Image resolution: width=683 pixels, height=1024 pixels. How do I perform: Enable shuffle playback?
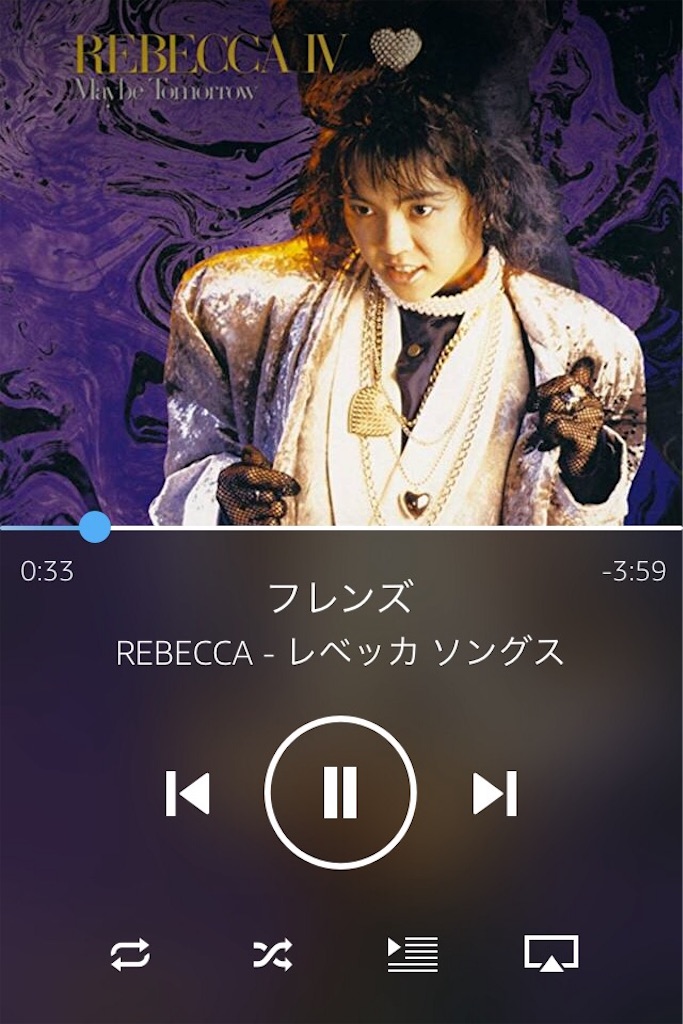[272, 954]
